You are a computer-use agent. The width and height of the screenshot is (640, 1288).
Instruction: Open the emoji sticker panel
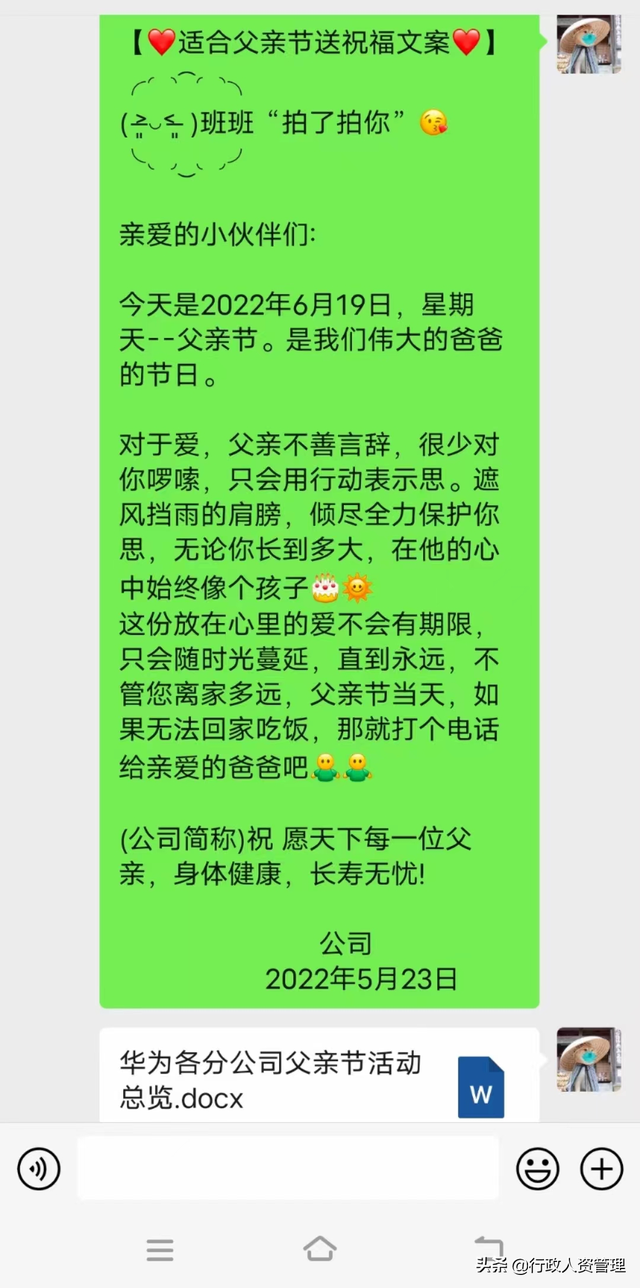(537, 1168)
